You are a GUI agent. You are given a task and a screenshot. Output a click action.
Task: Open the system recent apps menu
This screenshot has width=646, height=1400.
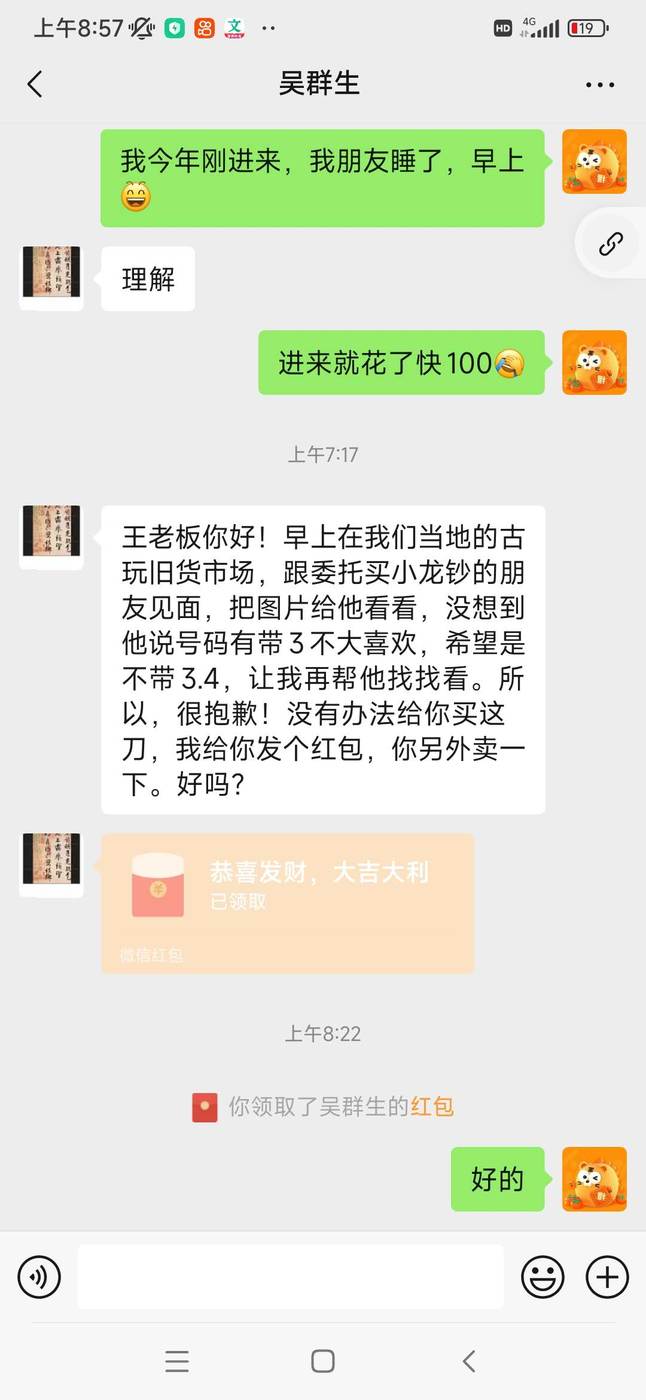[x=177, y=1360]
